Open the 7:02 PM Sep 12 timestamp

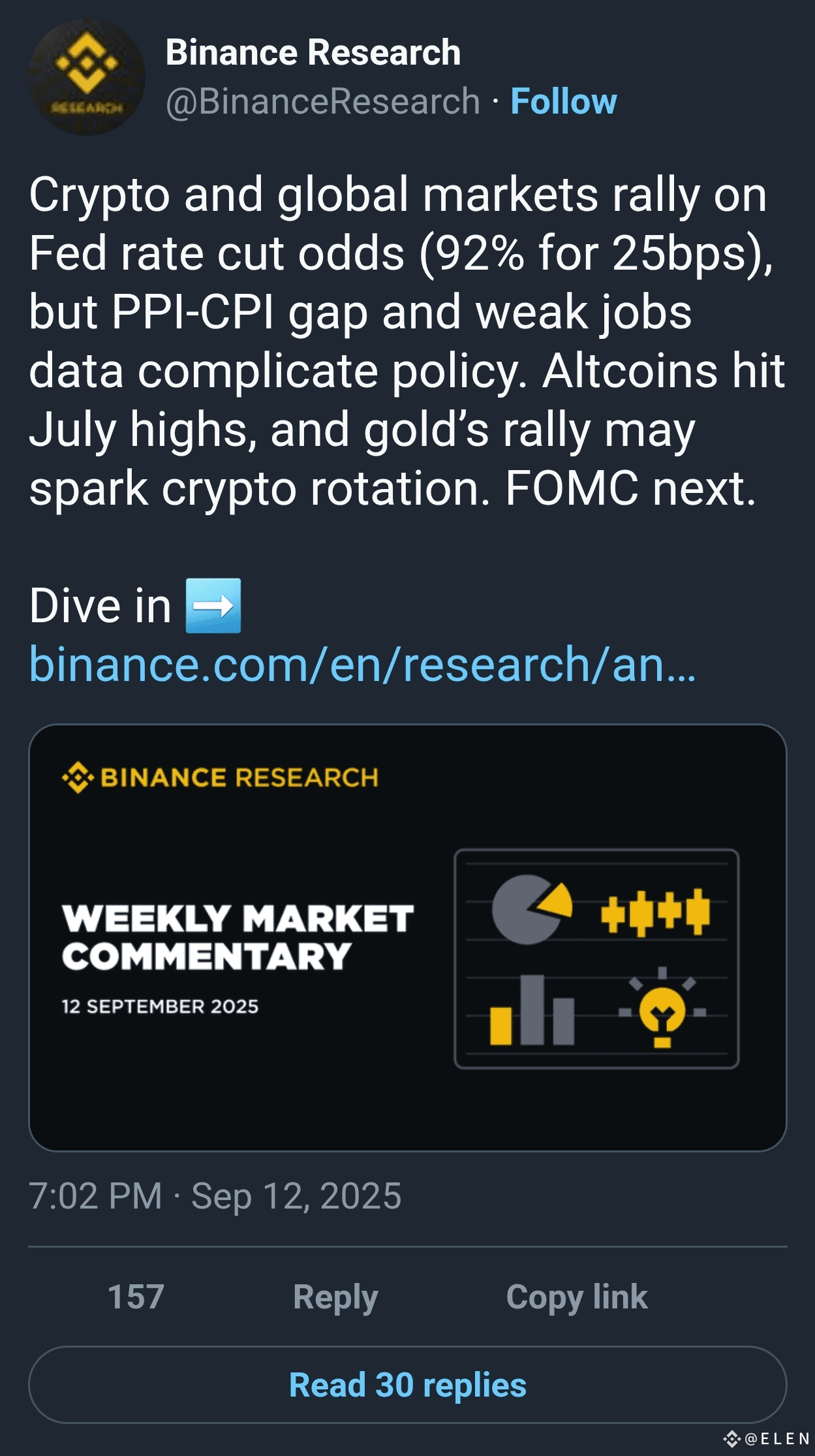(x=215, y=1196)
